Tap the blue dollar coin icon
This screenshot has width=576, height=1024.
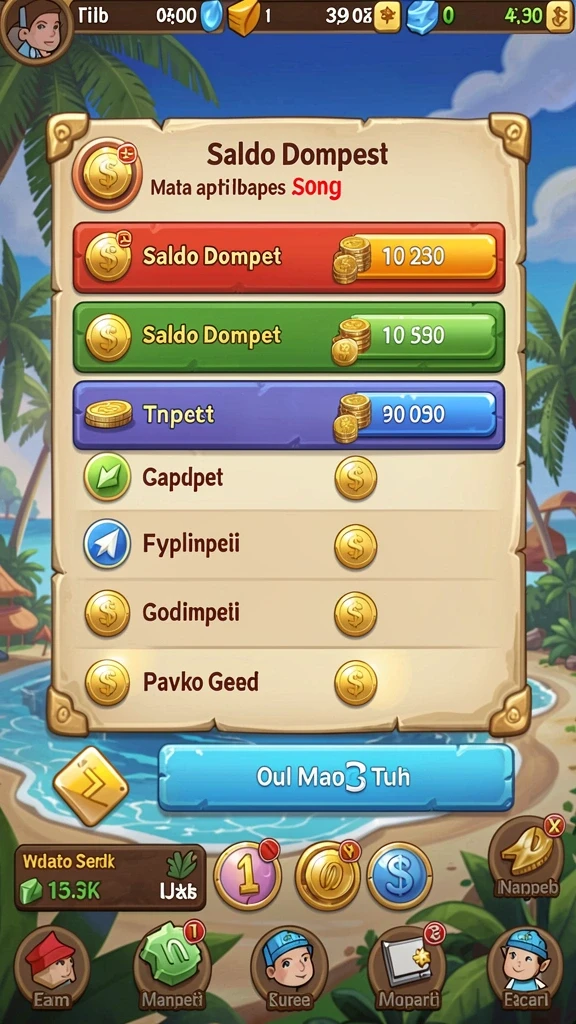(x=399, y=876)
